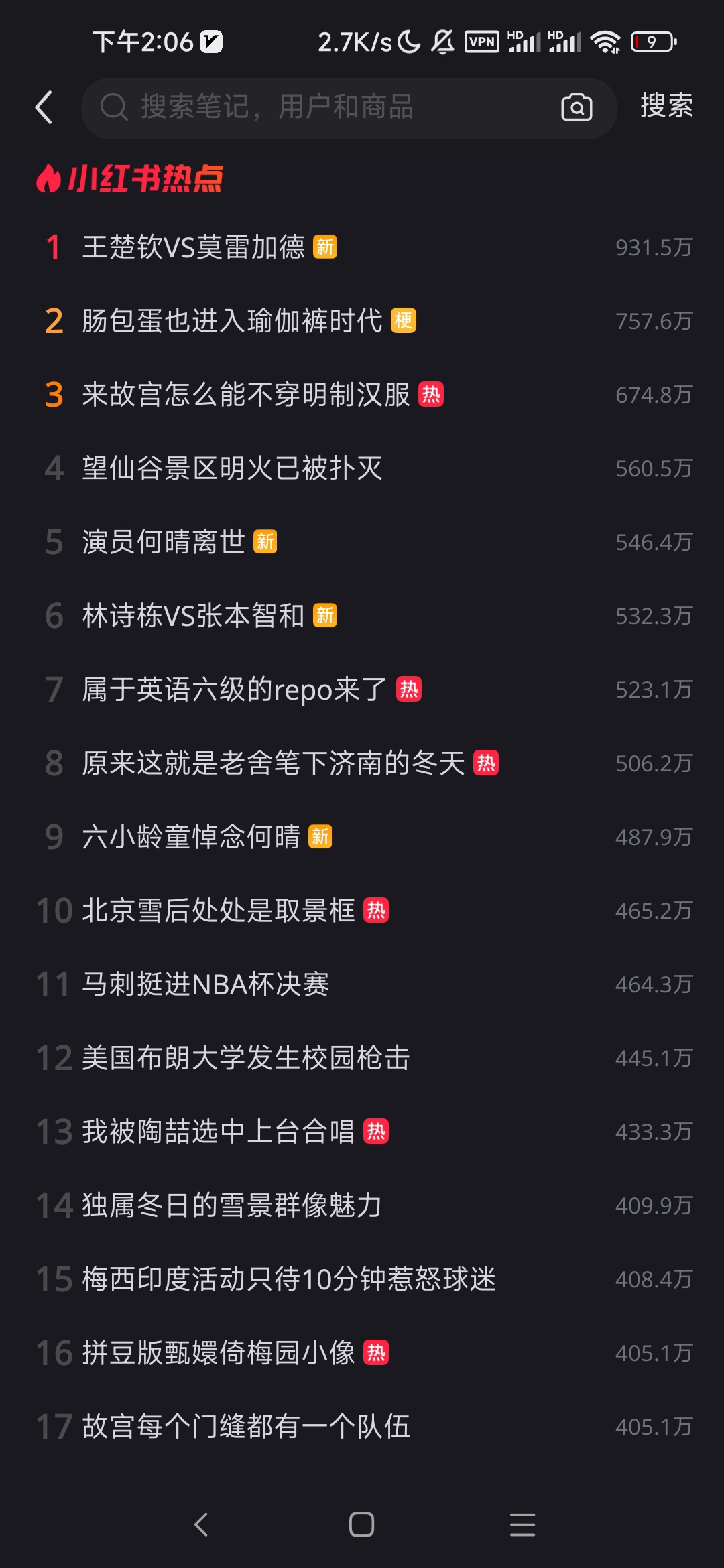Open topic 美国布朗大学发生校园枪击
The height and width of the screenshot is (1568, 724).
[x=245, y=1058]
